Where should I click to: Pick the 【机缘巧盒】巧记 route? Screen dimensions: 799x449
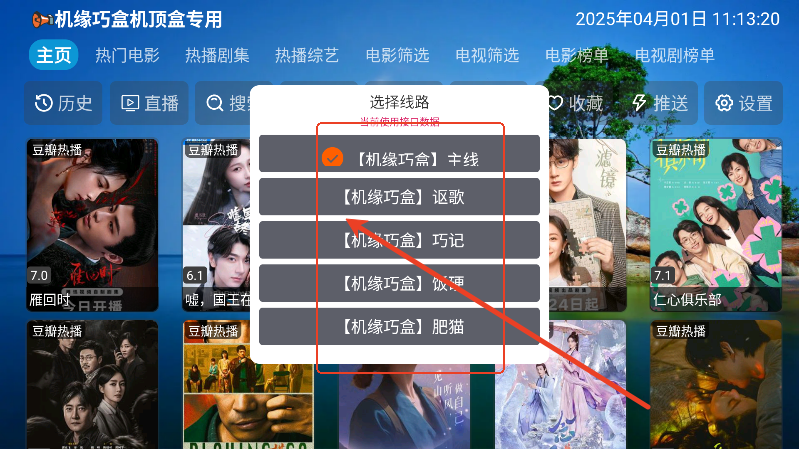tap(399, 240)
